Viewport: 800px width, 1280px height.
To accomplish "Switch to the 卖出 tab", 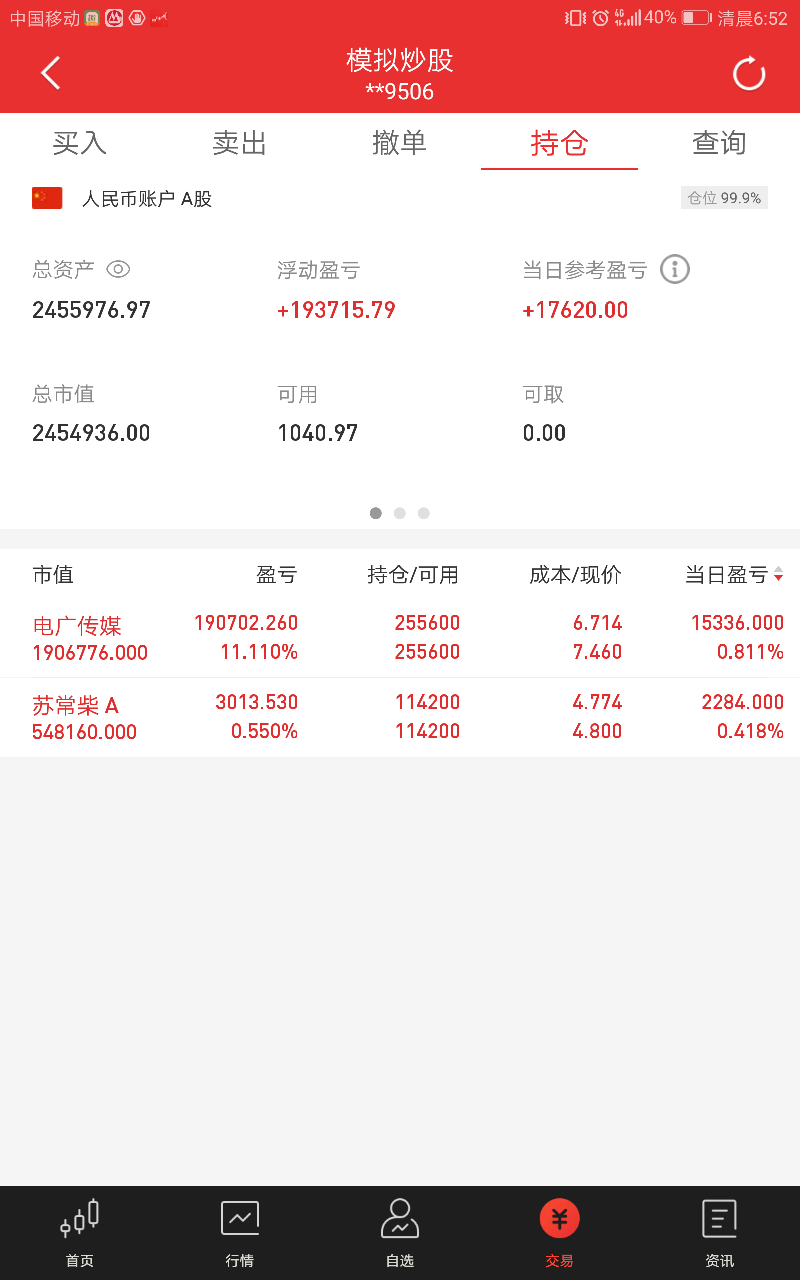I will 238,143.
